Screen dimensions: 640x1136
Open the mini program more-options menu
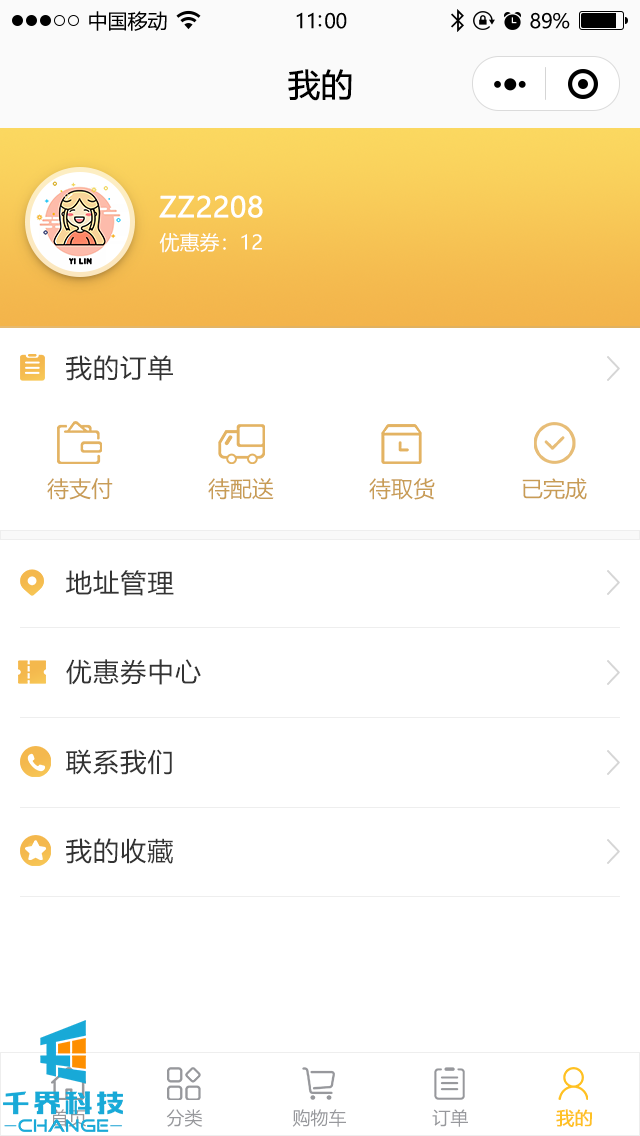[510, 84]
